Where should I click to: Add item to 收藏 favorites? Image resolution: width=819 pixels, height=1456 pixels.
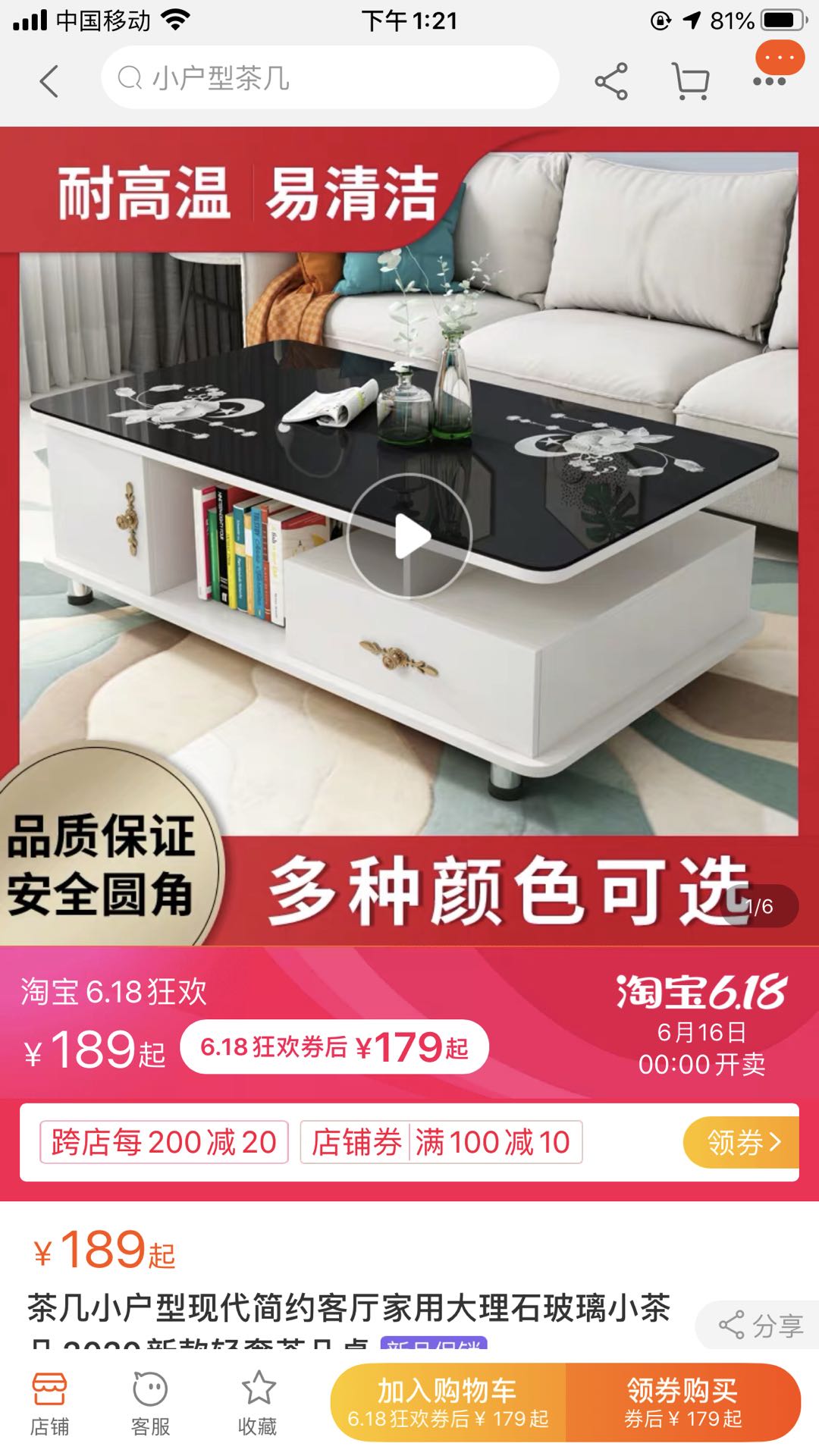[x=258, y=1404]
